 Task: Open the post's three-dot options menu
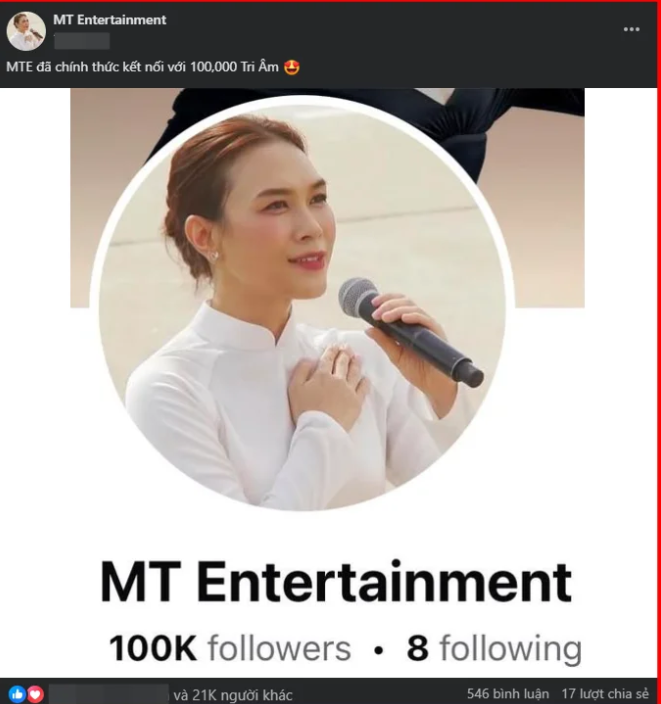[x=631, y=30]
